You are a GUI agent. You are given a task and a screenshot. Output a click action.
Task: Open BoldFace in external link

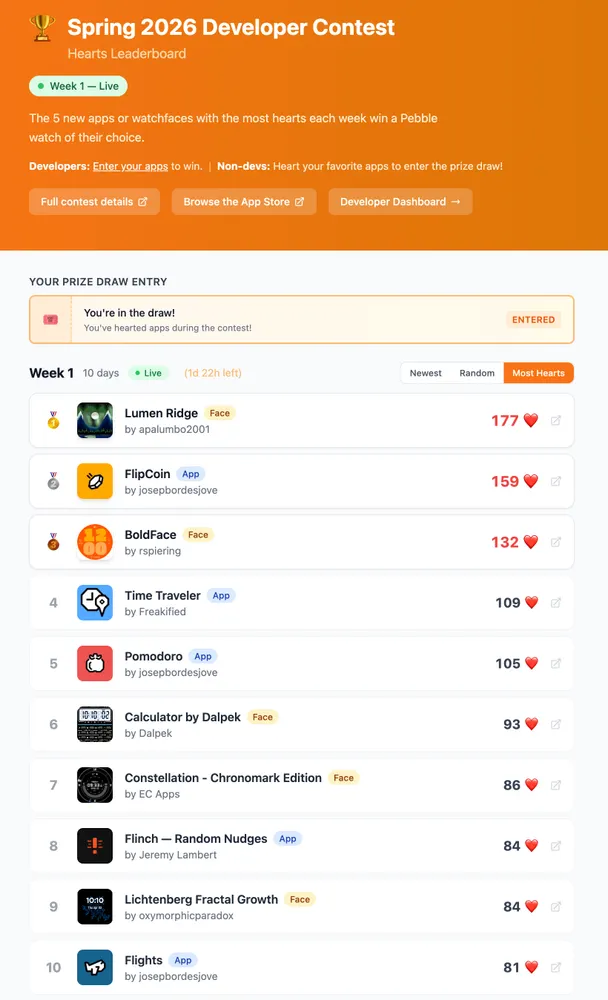pos(556,542)
